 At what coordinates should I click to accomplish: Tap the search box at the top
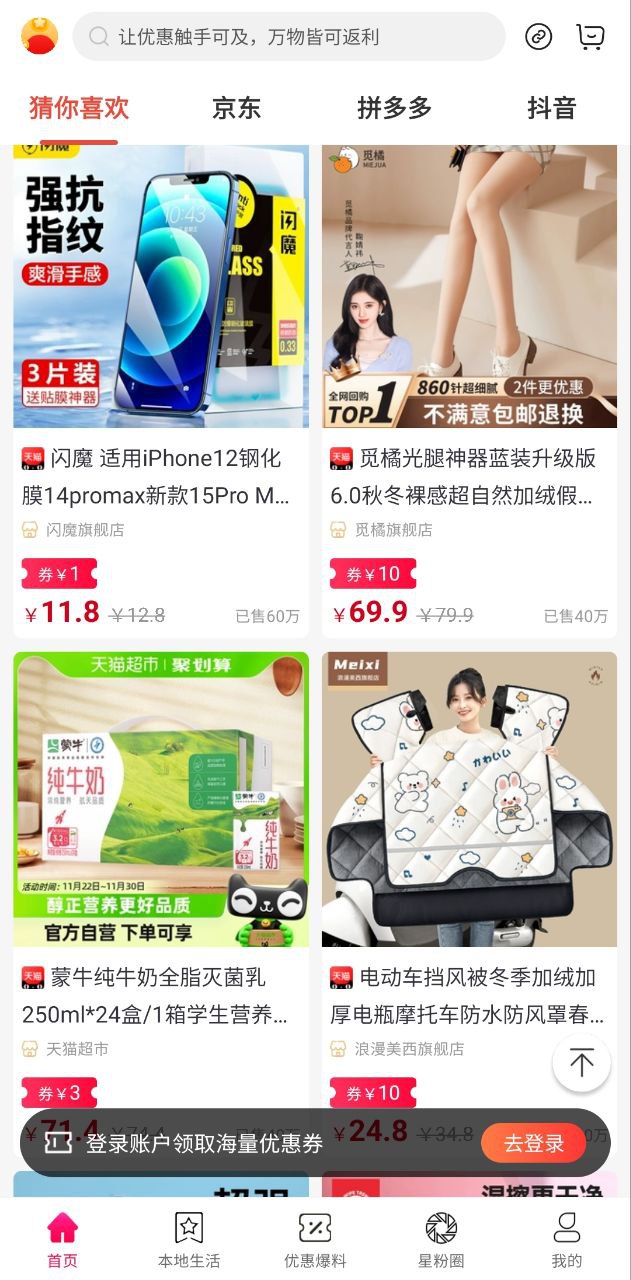tap(288, 37)
